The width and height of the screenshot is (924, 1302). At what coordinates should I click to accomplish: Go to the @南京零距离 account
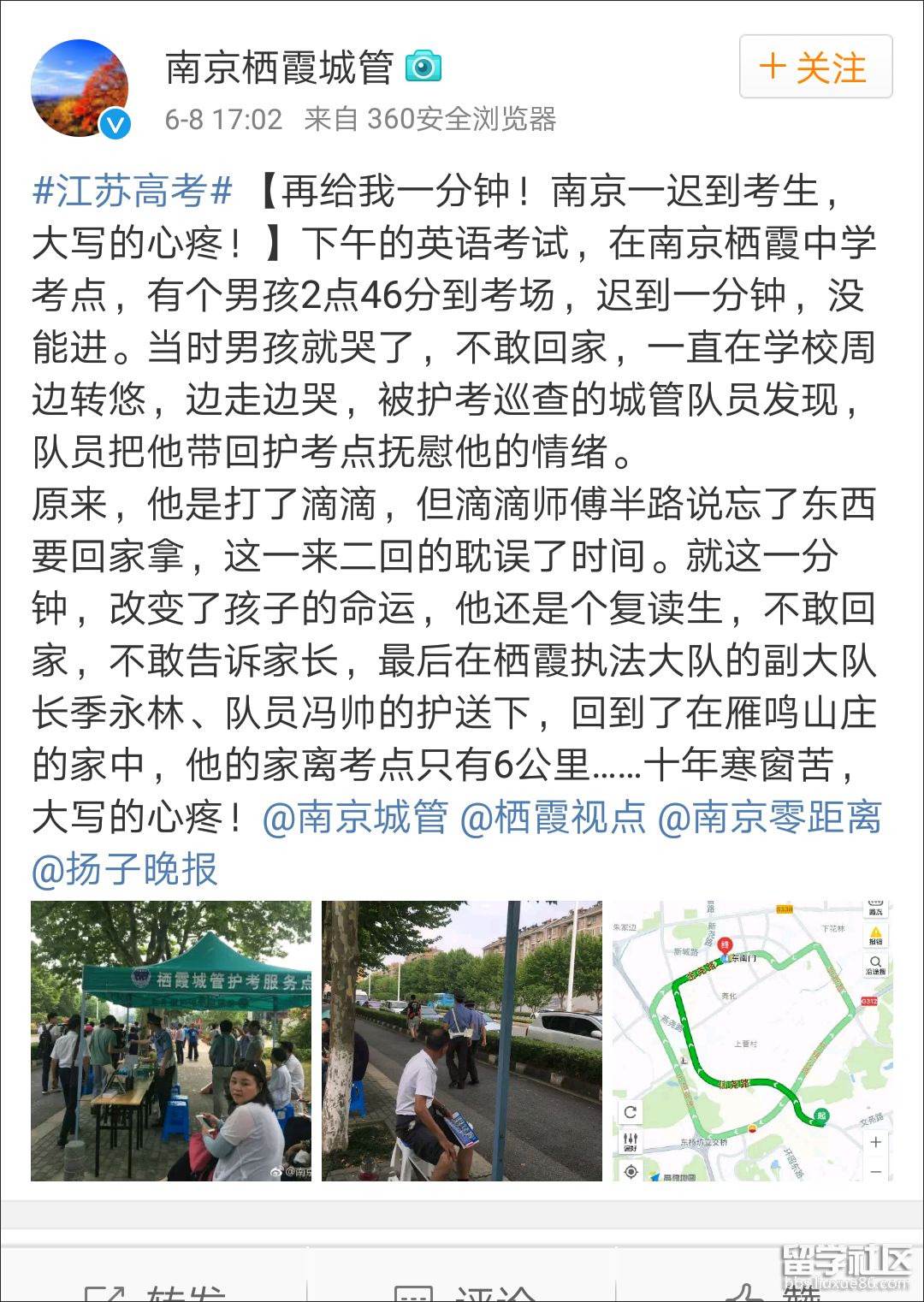769,817
